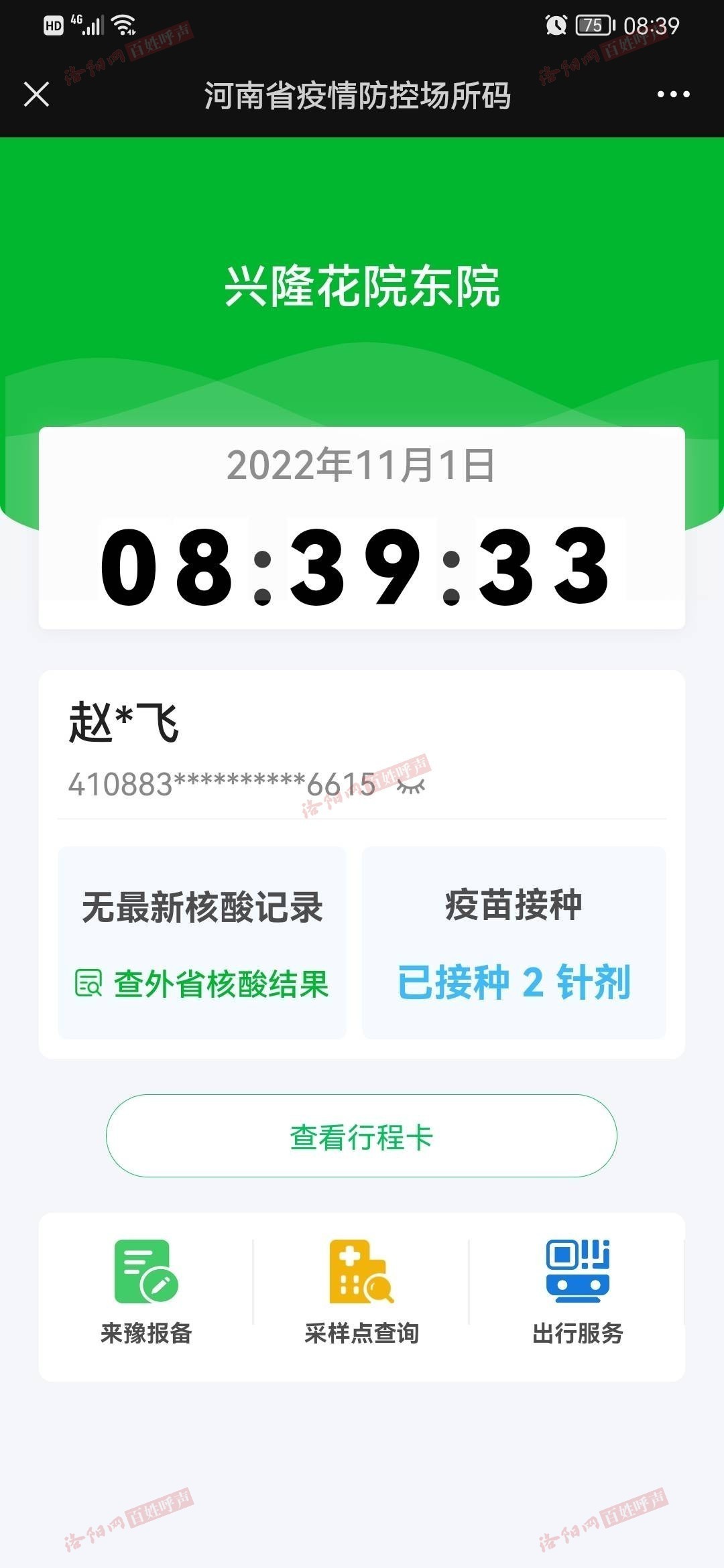Open 来豫报备 registration

pyautogui.click(x=146, y=1293)
